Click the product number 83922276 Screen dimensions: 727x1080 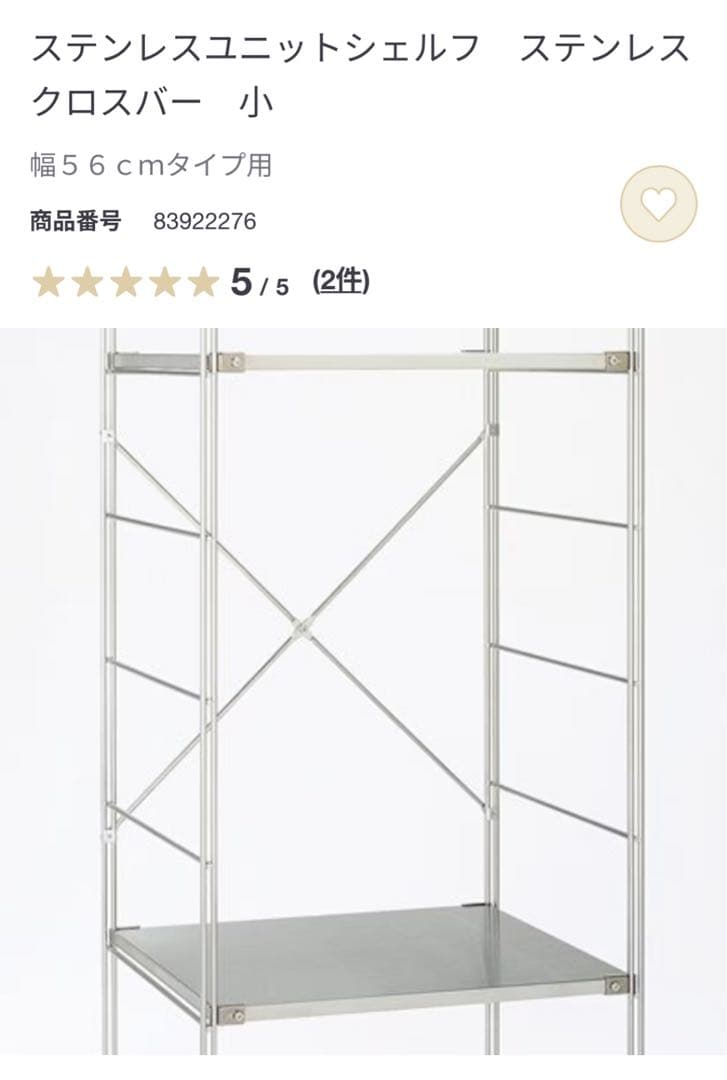[203, 221]
